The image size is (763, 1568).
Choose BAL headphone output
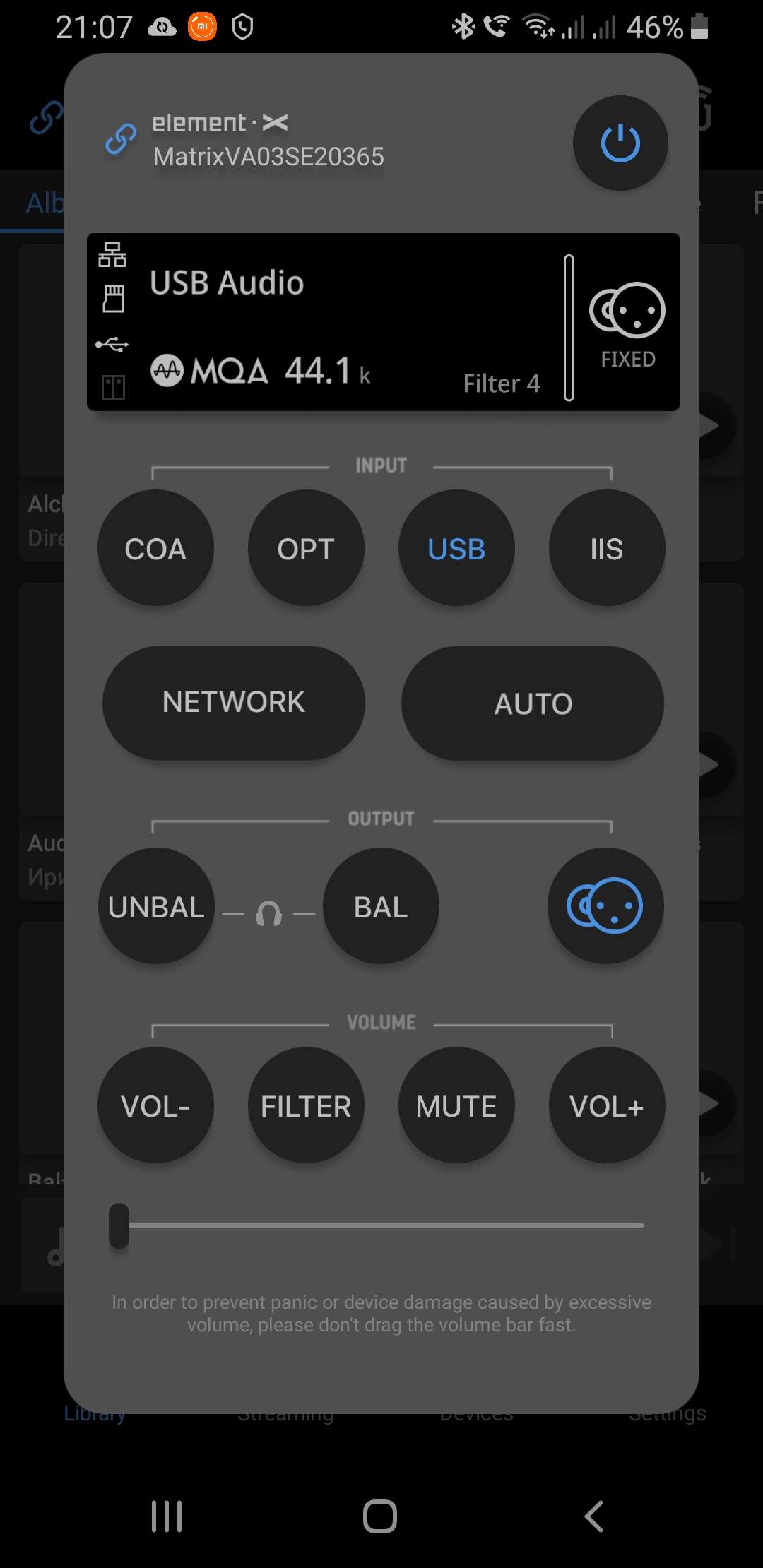coord(381,906)
